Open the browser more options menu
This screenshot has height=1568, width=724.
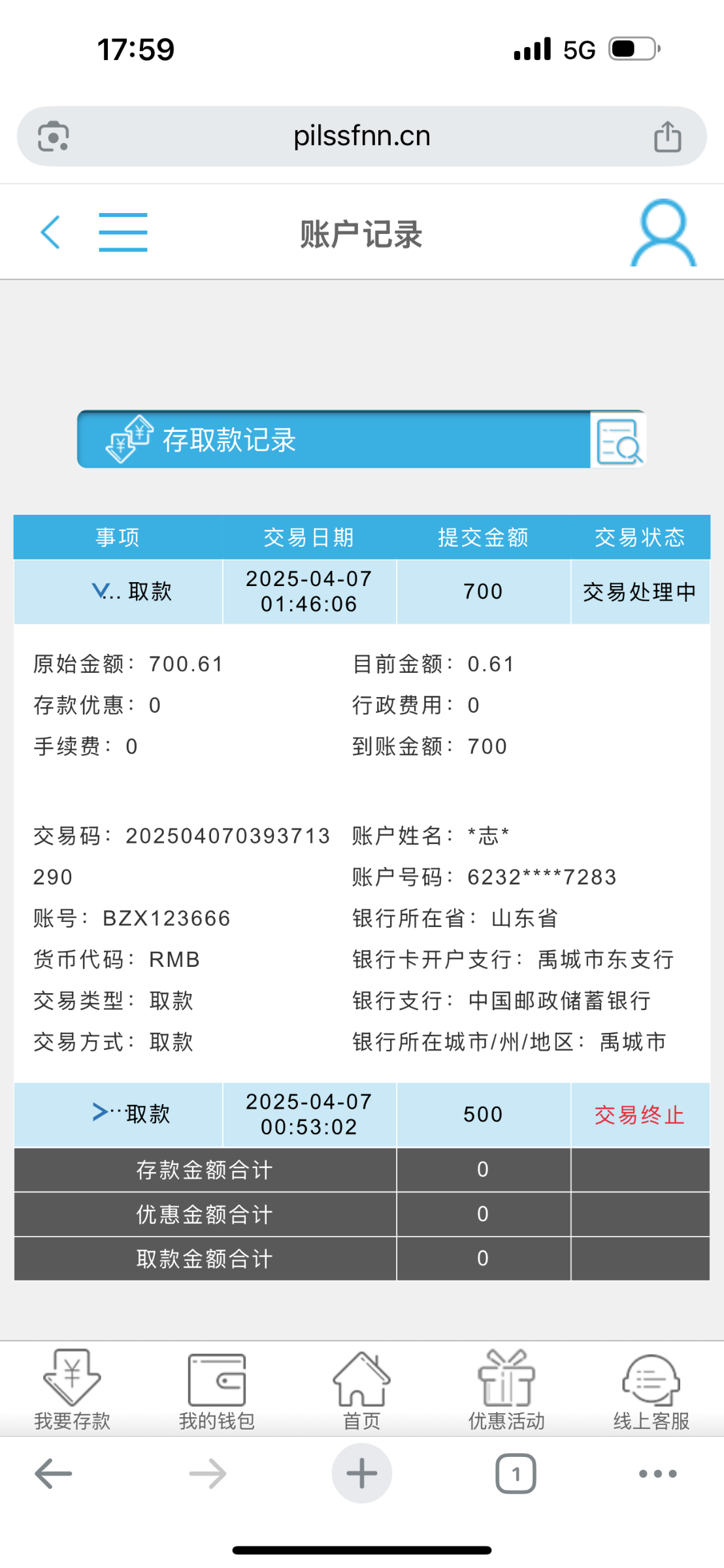coord(657,1473)
